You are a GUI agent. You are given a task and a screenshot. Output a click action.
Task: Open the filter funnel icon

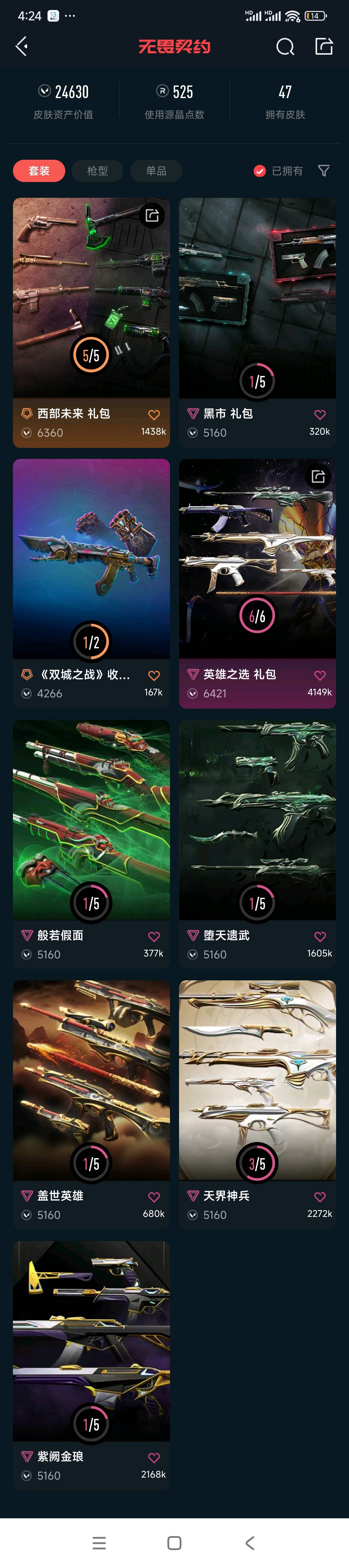click(323, 171)
